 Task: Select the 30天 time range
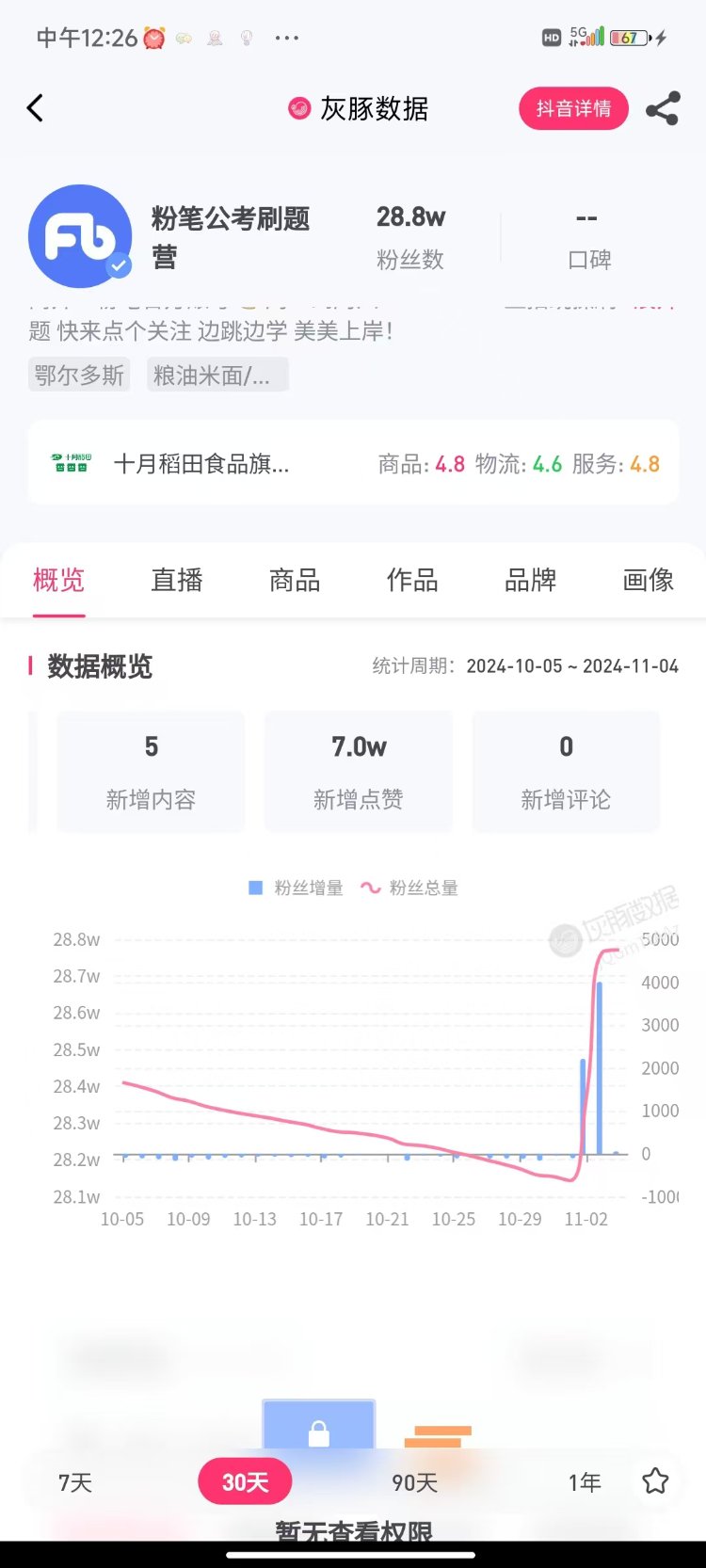tap(245, 1482)
